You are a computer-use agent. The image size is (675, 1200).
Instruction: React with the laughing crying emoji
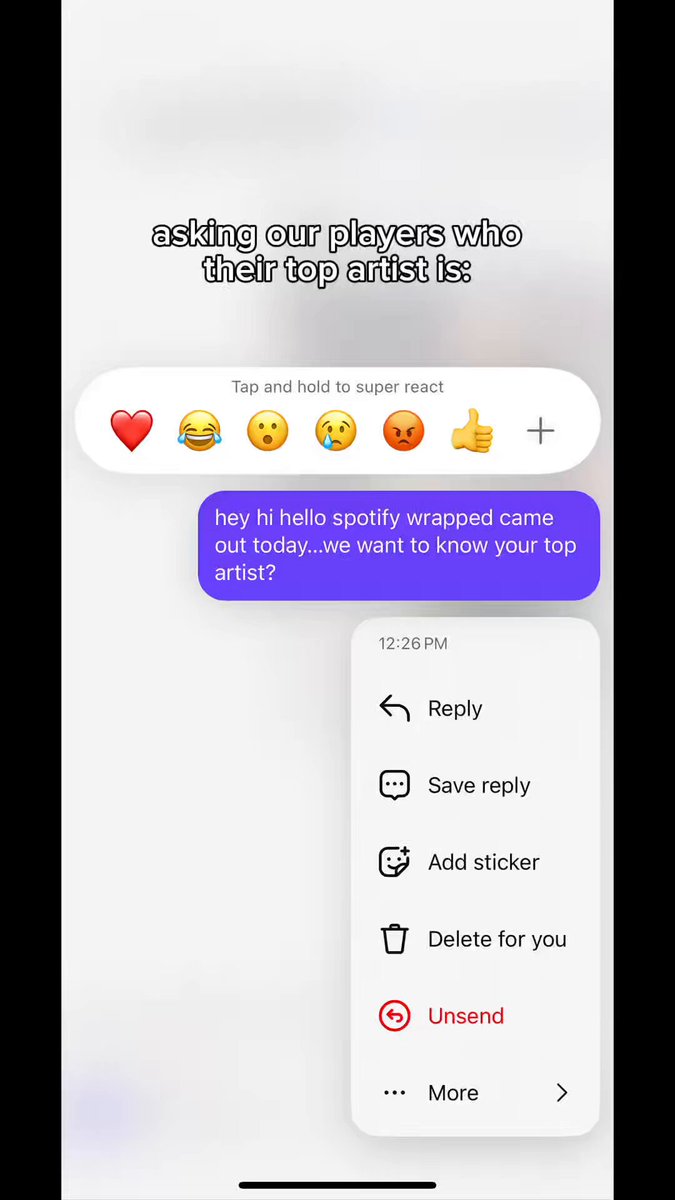click(199, 431)
